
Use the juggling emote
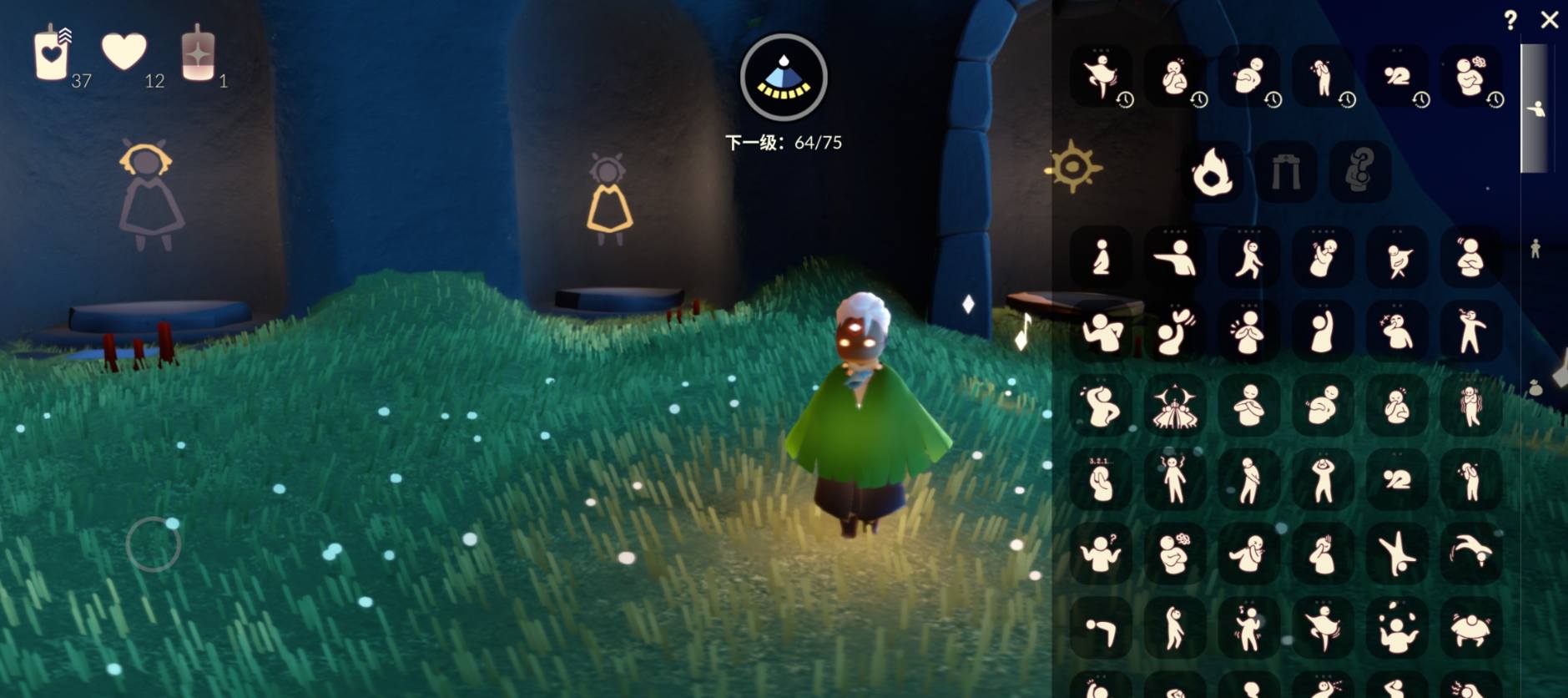coord(1397,628)
